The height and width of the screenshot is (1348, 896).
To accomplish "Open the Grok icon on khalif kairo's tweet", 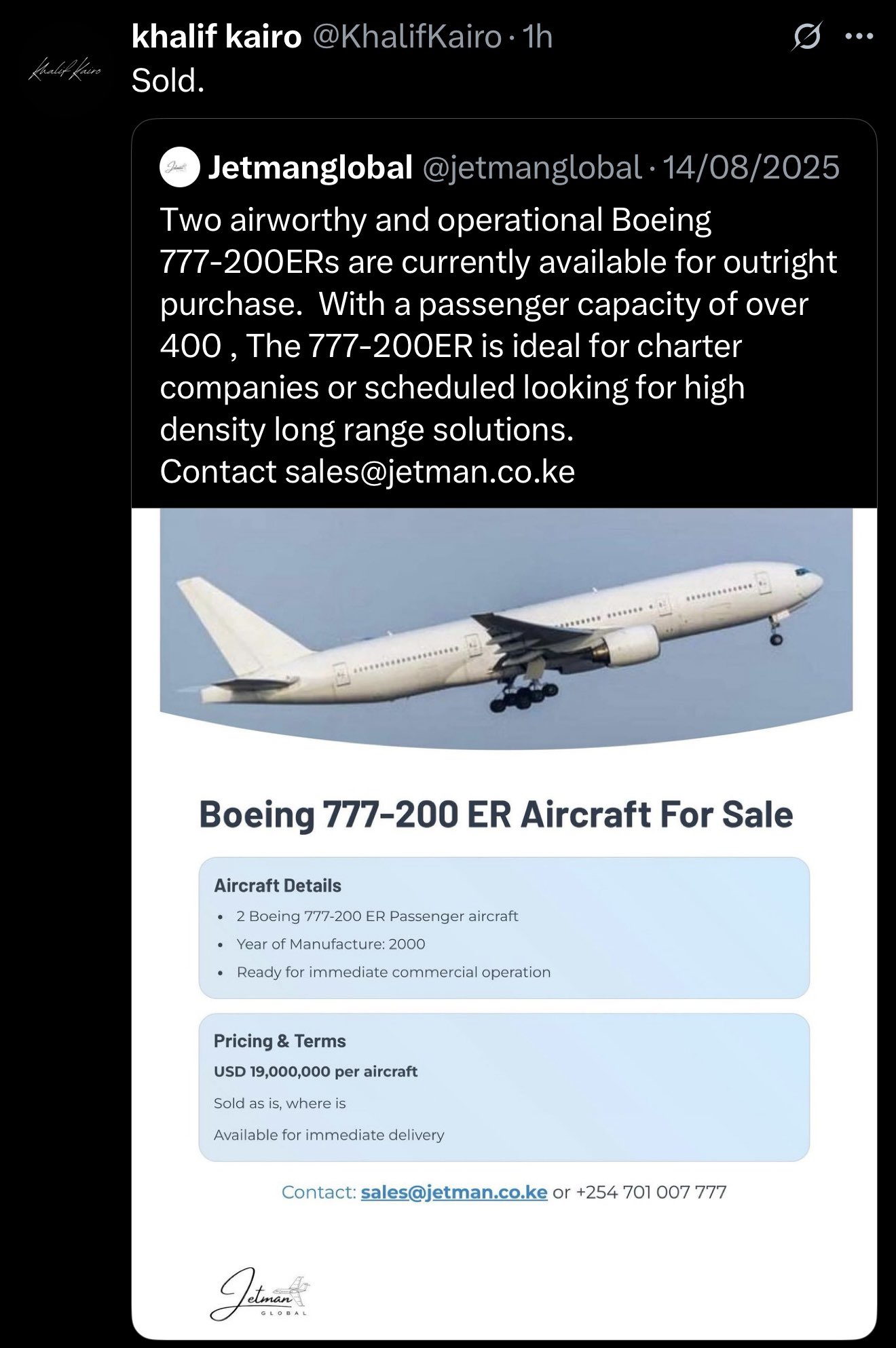I will (x=806, y=36).
